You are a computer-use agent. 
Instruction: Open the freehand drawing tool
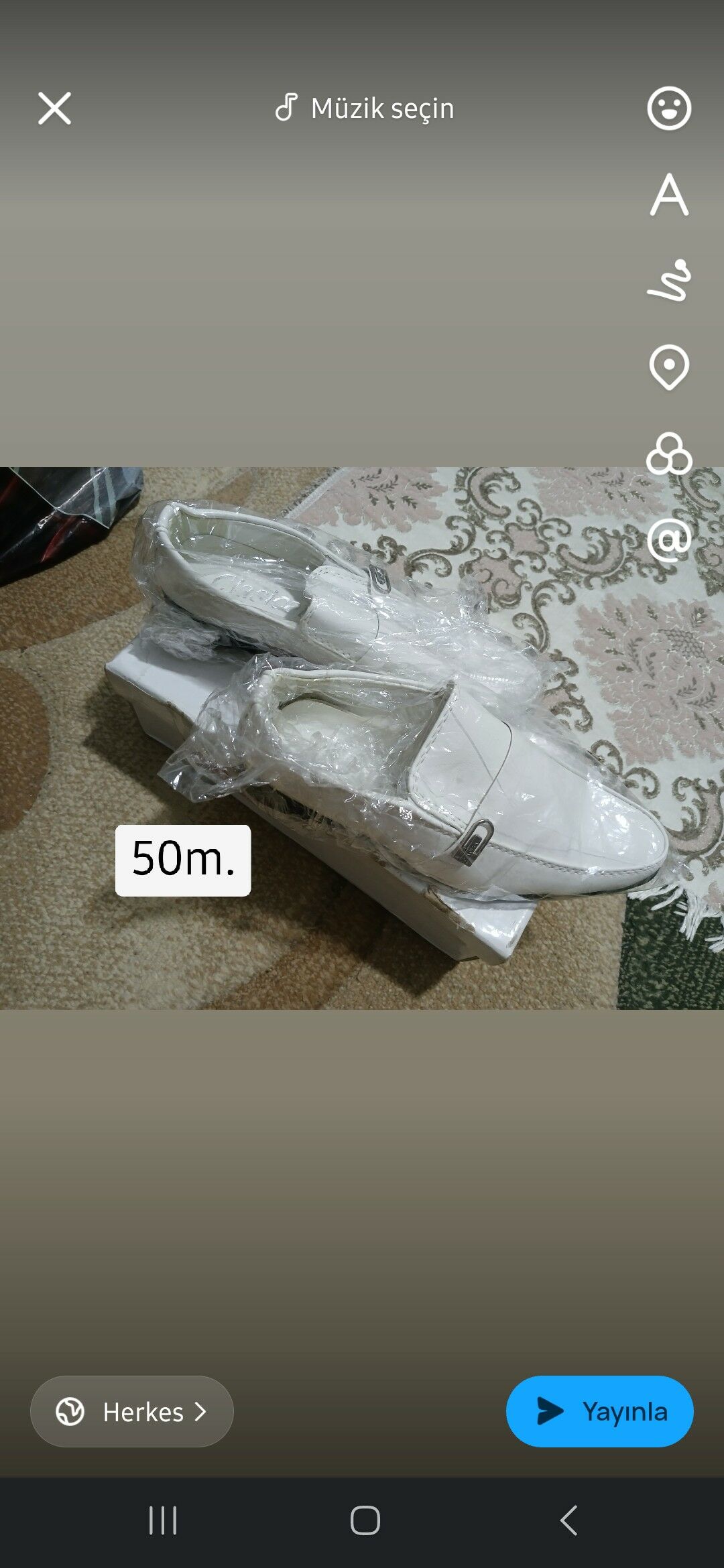(x=669, y=281)
